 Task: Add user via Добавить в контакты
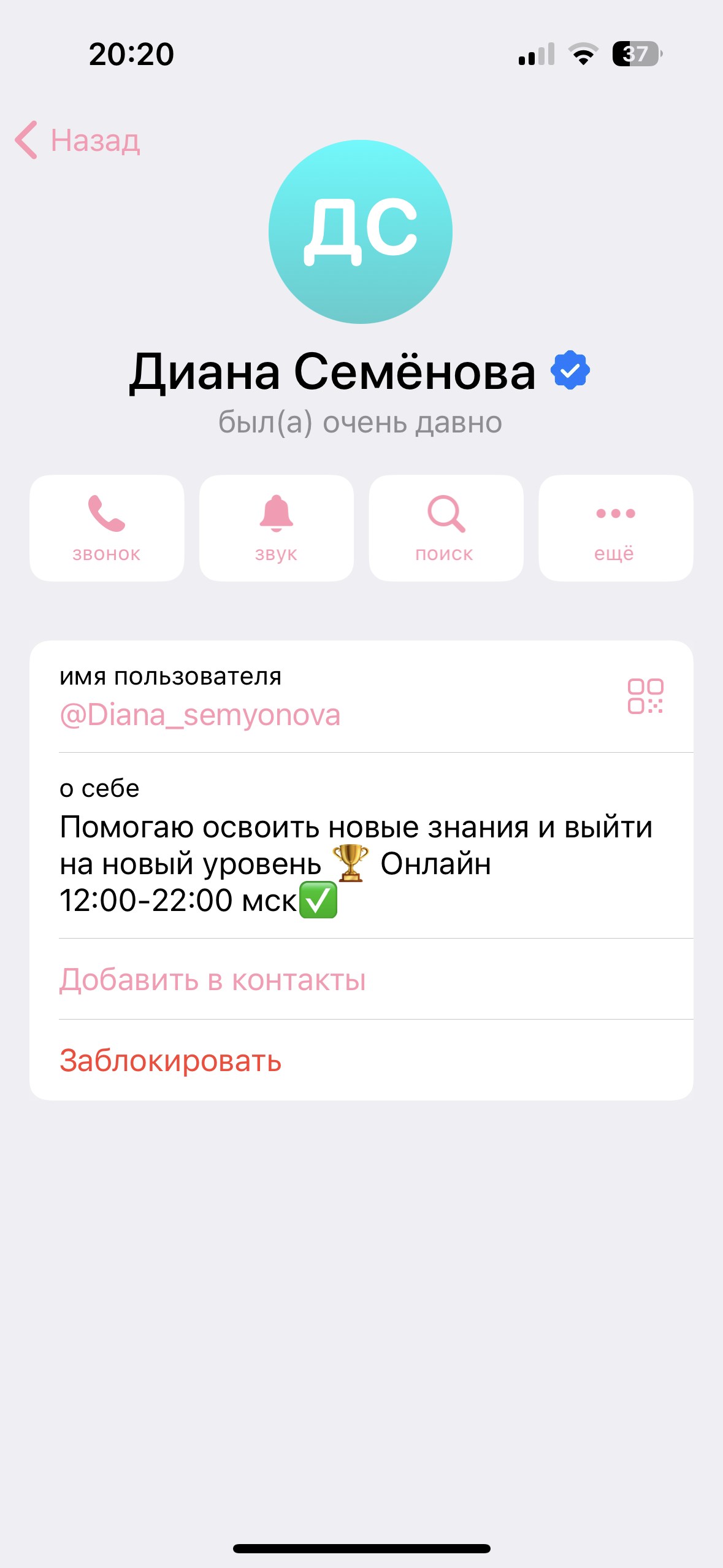[x=212, y=980]
